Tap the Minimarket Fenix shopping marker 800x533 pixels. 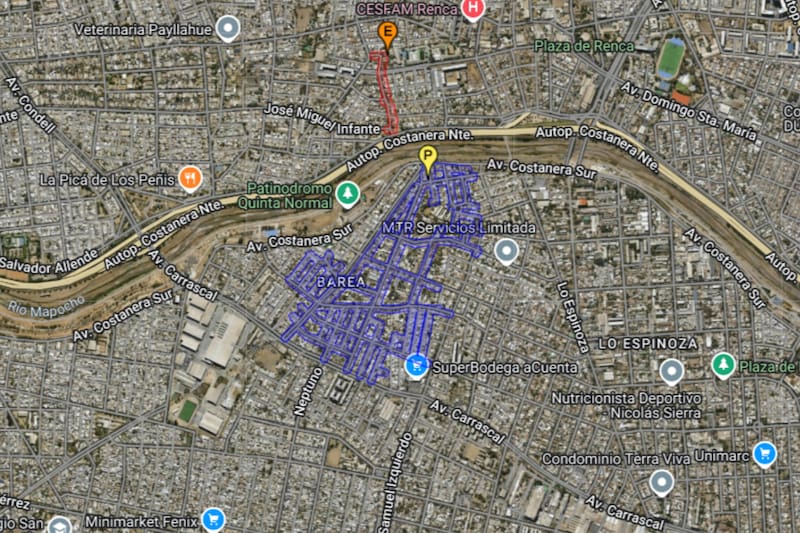tap(212, 519)
